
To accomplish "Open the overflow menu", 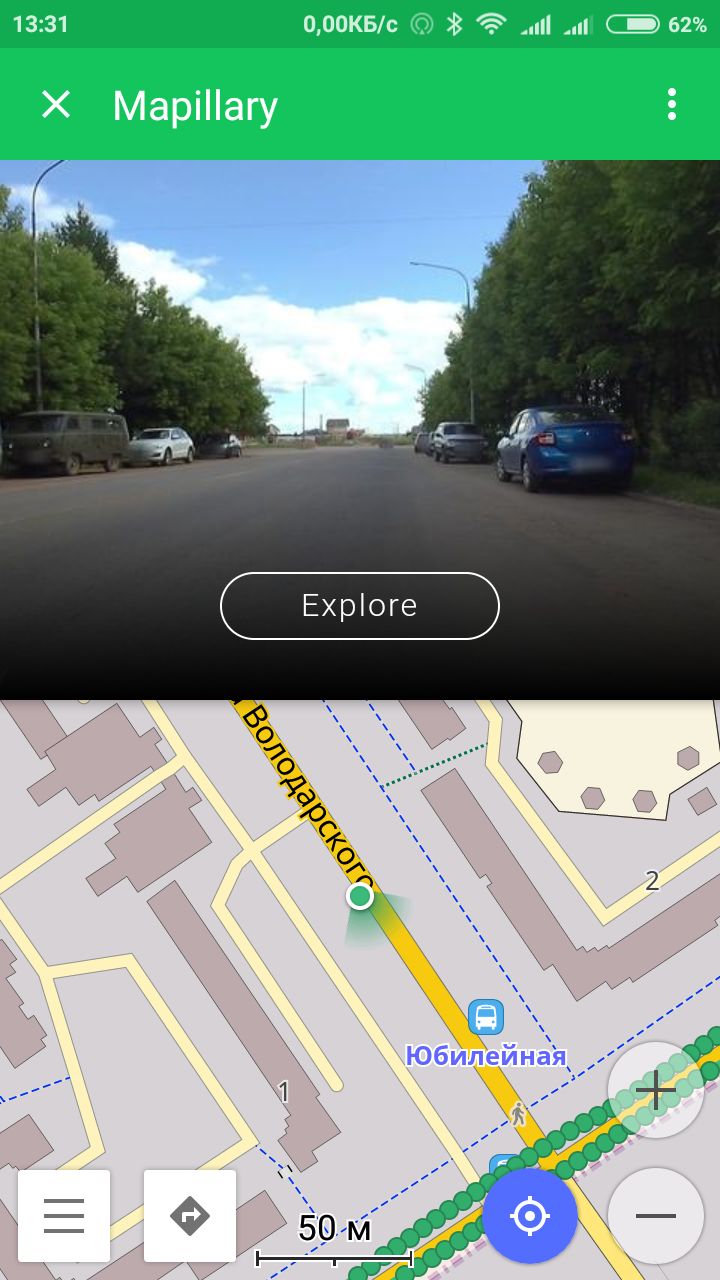I will pos(671,104).
